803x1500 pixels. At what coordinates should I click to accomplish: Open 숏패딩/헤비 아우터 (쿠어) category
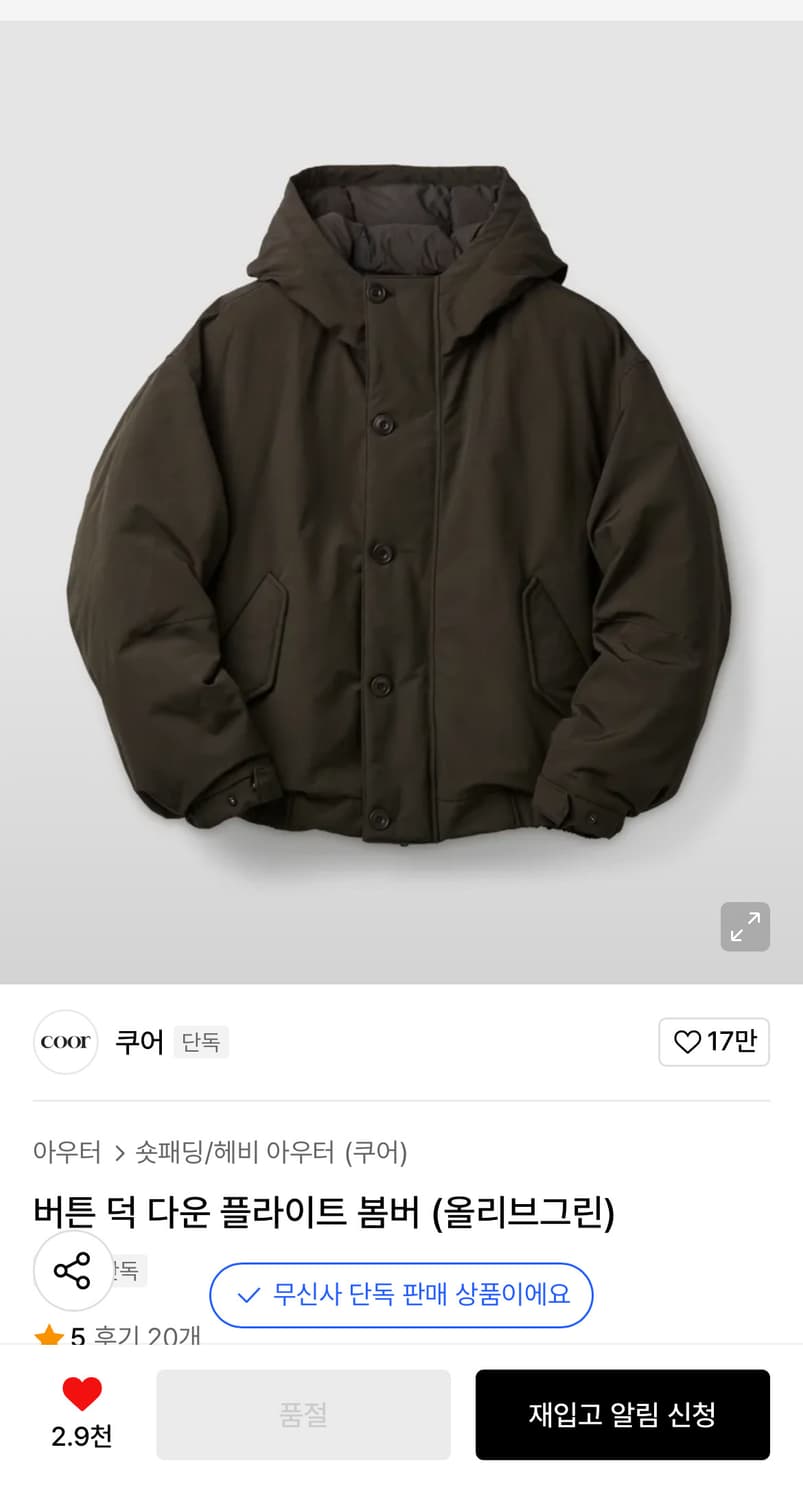point(268,1152)
